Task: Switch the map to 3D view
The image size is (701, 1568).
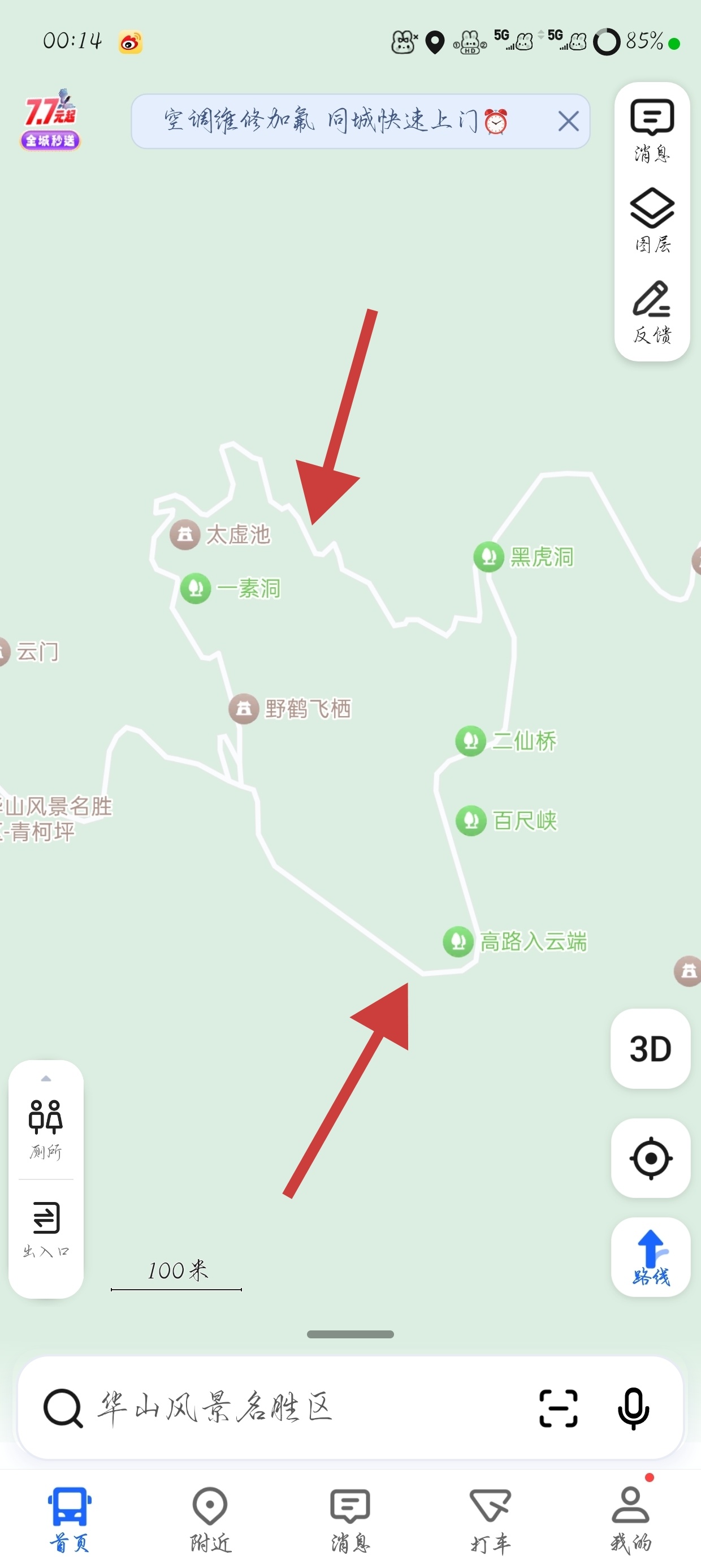Action: coord(650,1048)
